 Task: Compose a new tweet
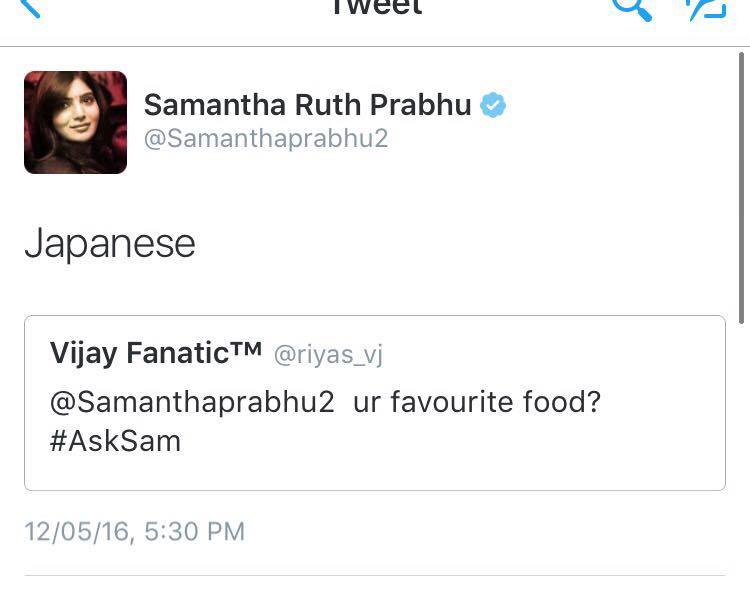click(x=704, y=8)
